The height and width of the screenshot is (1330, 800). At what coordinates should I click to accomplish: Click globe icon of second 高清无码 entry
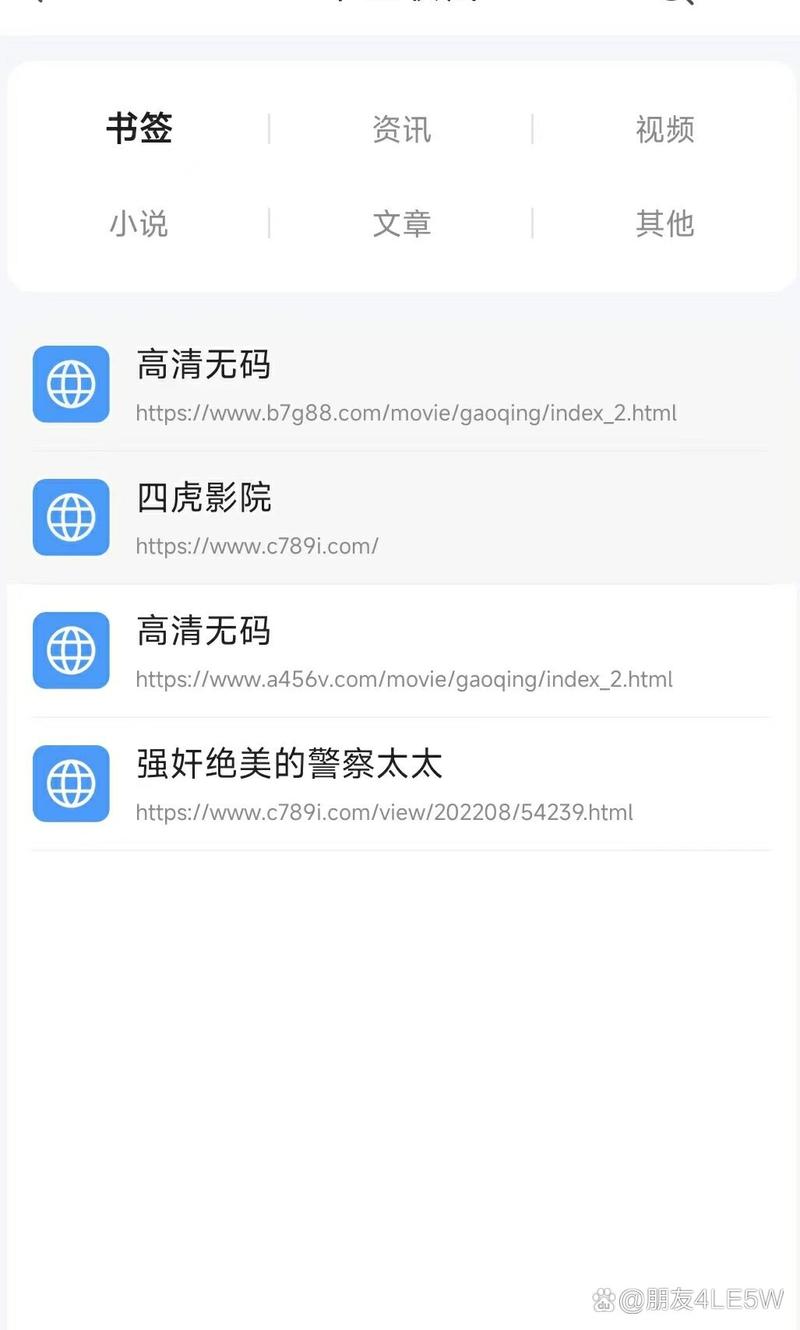coord(70,650)
